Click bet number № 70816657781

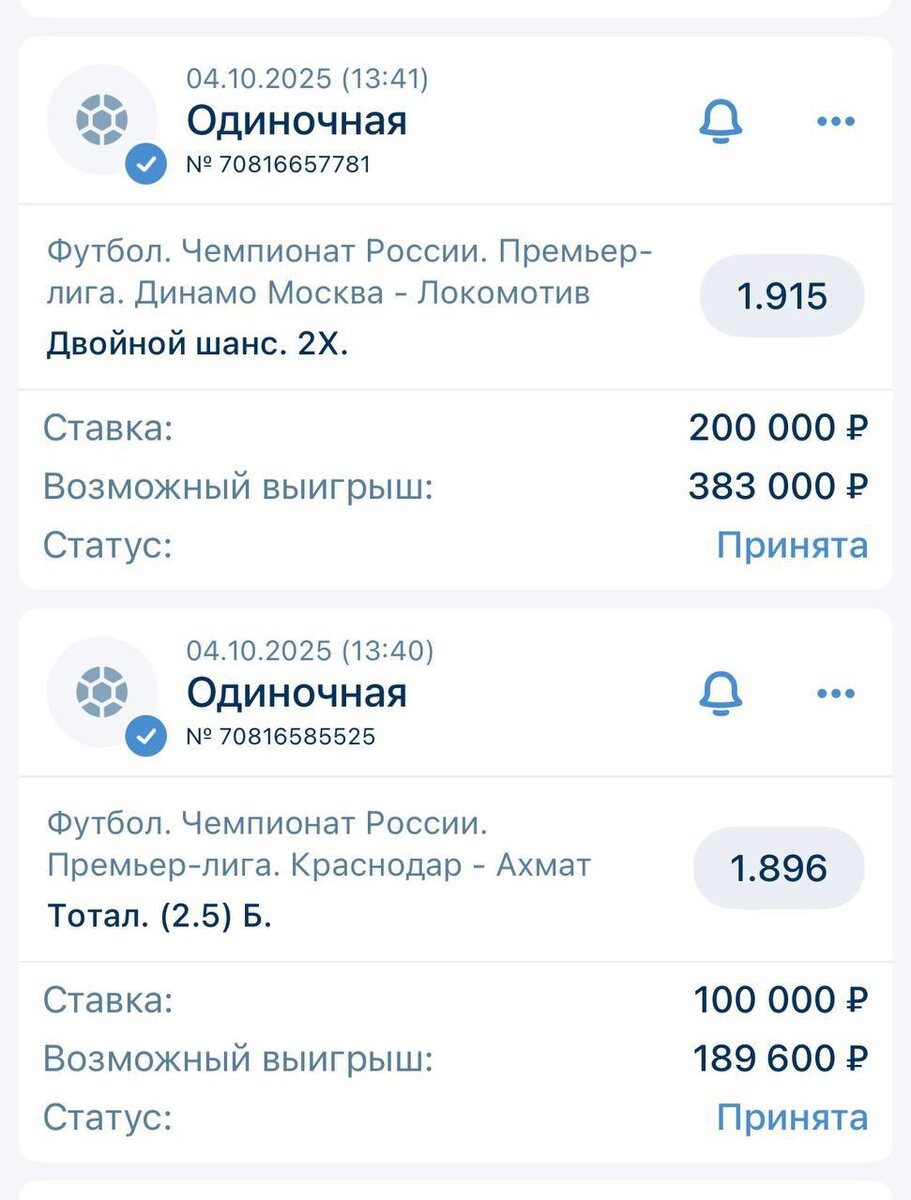tap(279, 164)
